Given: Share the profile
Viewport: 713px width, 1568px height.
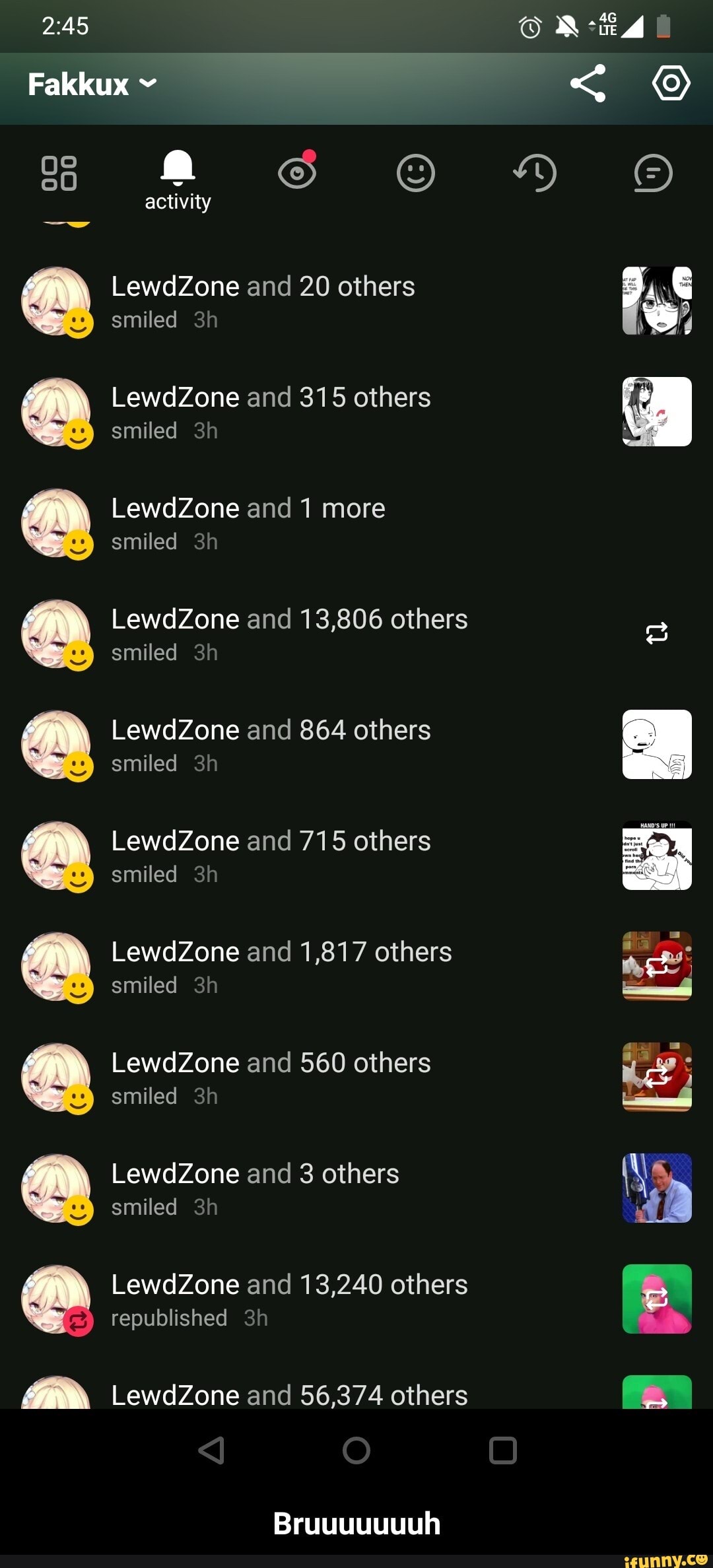Looking at the screenshot, I should pos(588,83).
